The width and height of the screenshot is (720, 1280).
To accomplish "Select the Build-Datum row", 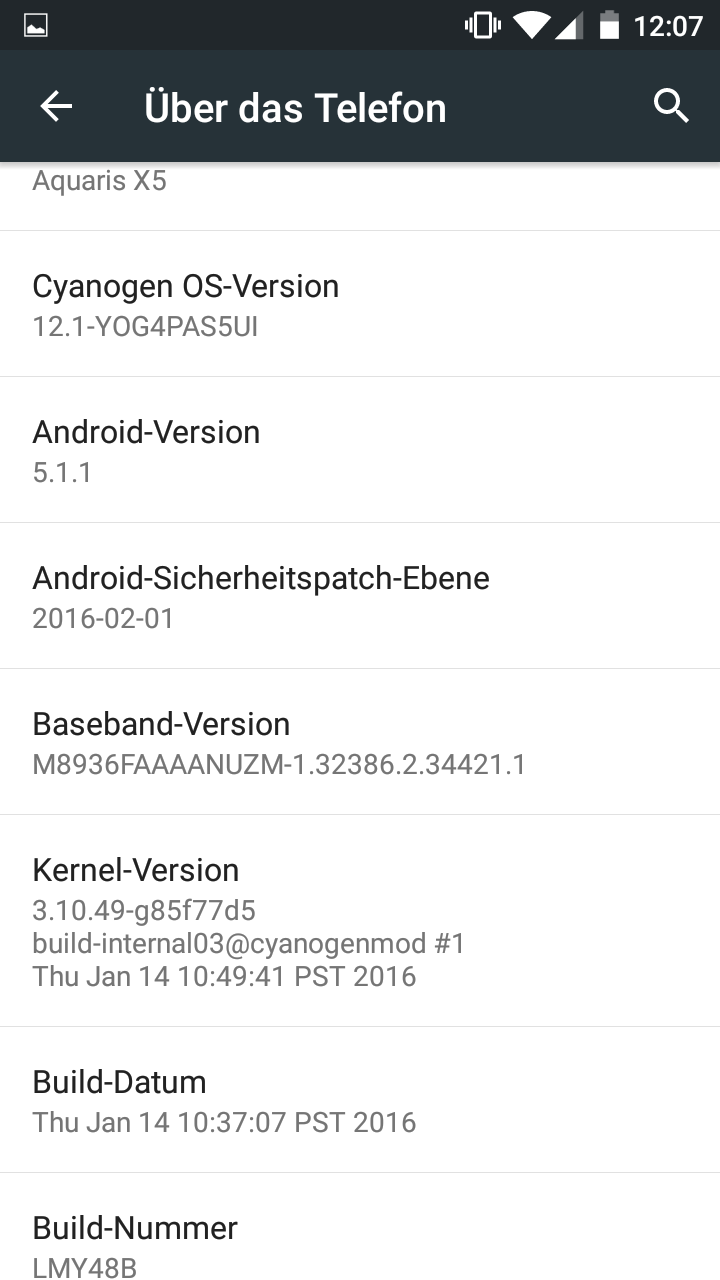I will tap(360, 1100).
